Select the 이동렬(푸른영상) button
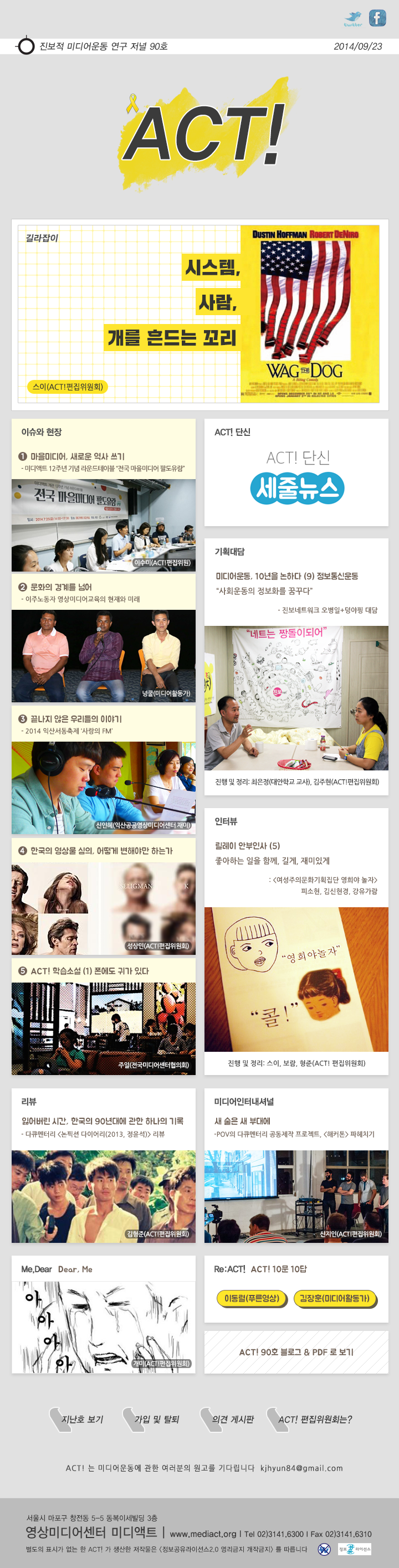Image resolution: width=399 pixels, height=1568 pixels. (252, 1298)
